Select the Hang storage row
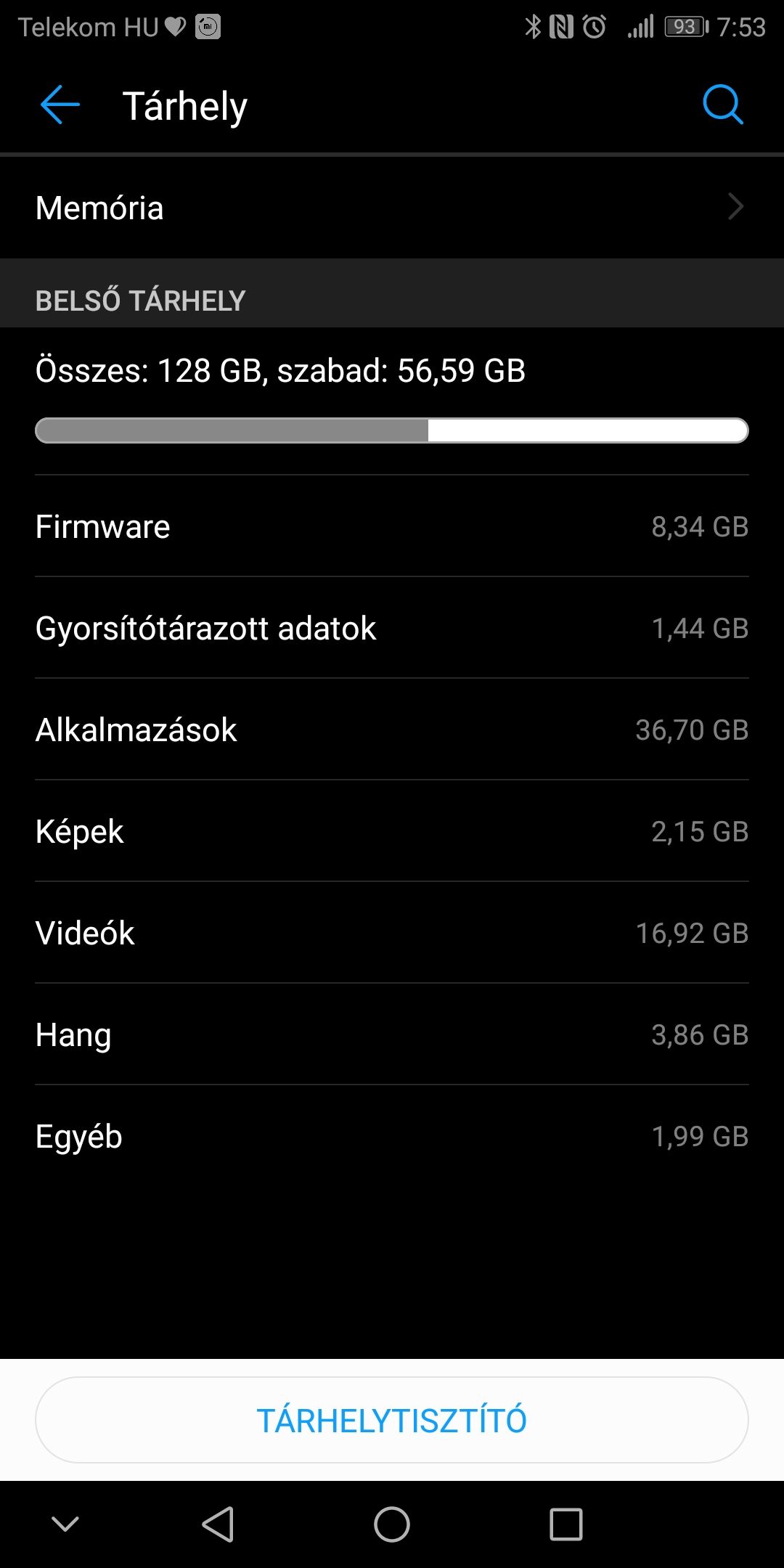The width and height of the screenshot is (784, 1568). pyautogui.click(x=392, y=1034)
